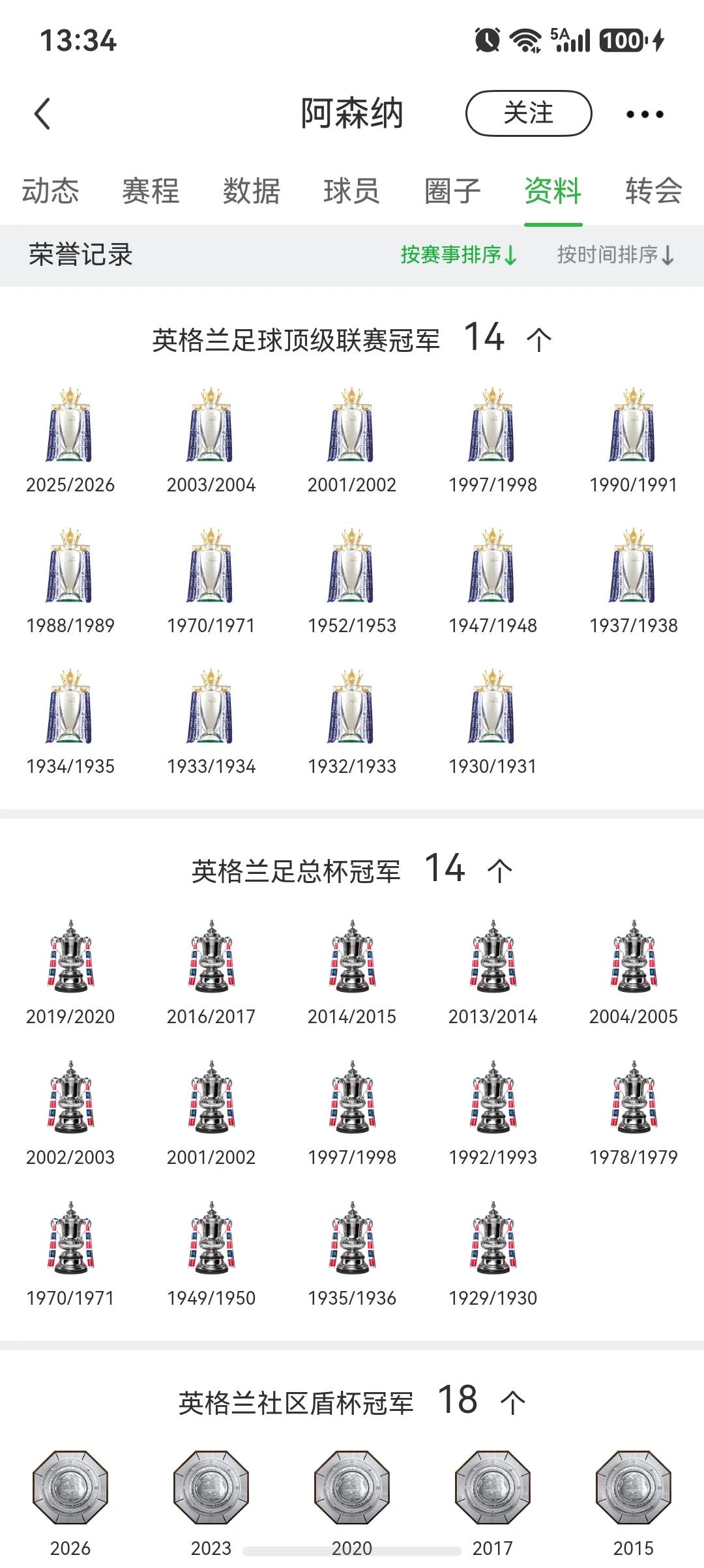The image size is (704, 1568).
Task: View the 球员 tab
Action: [x=352, y=191]
